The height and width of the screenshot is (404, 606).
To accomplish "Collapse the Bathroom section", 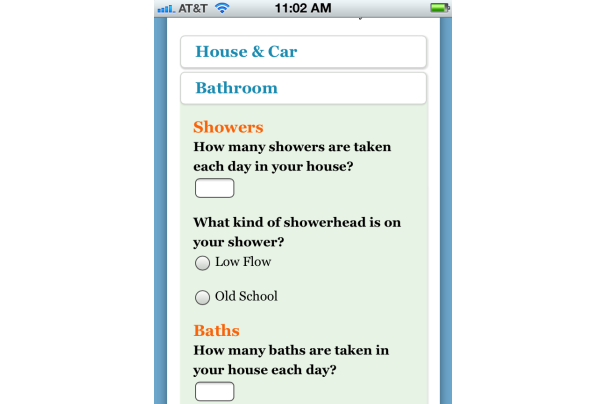I will pyautogui.click(x=303, y=88).
